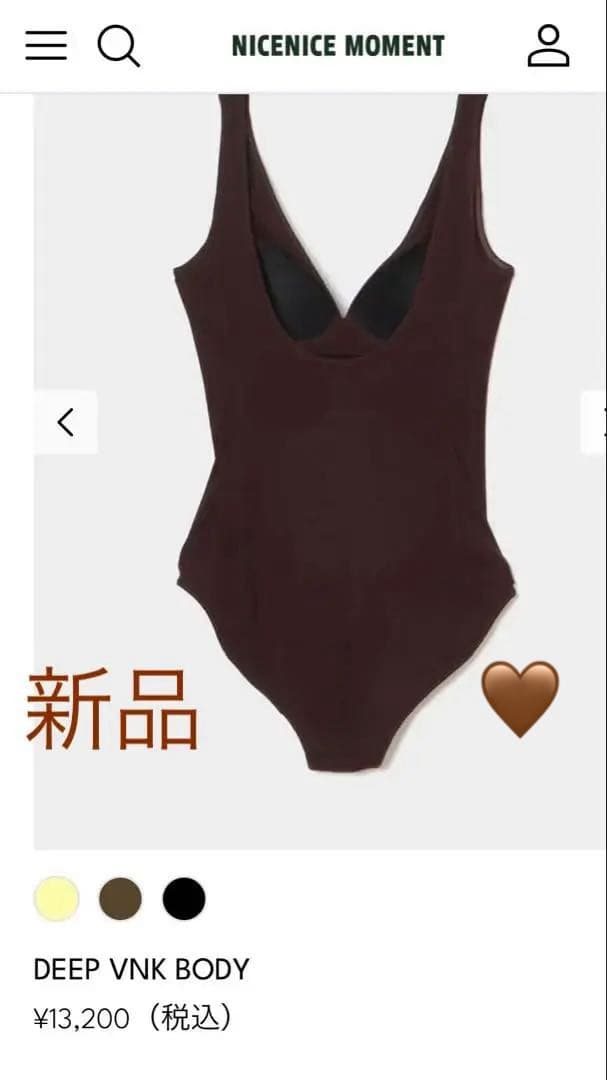Show the next product image
The height and width of the screenshot is (1080, 607).
pos(596,422)
